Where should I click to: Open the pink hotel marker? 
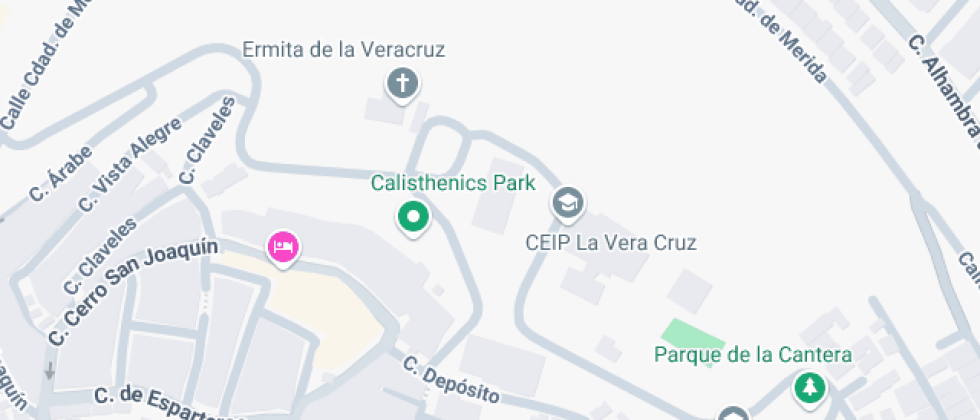282,246
